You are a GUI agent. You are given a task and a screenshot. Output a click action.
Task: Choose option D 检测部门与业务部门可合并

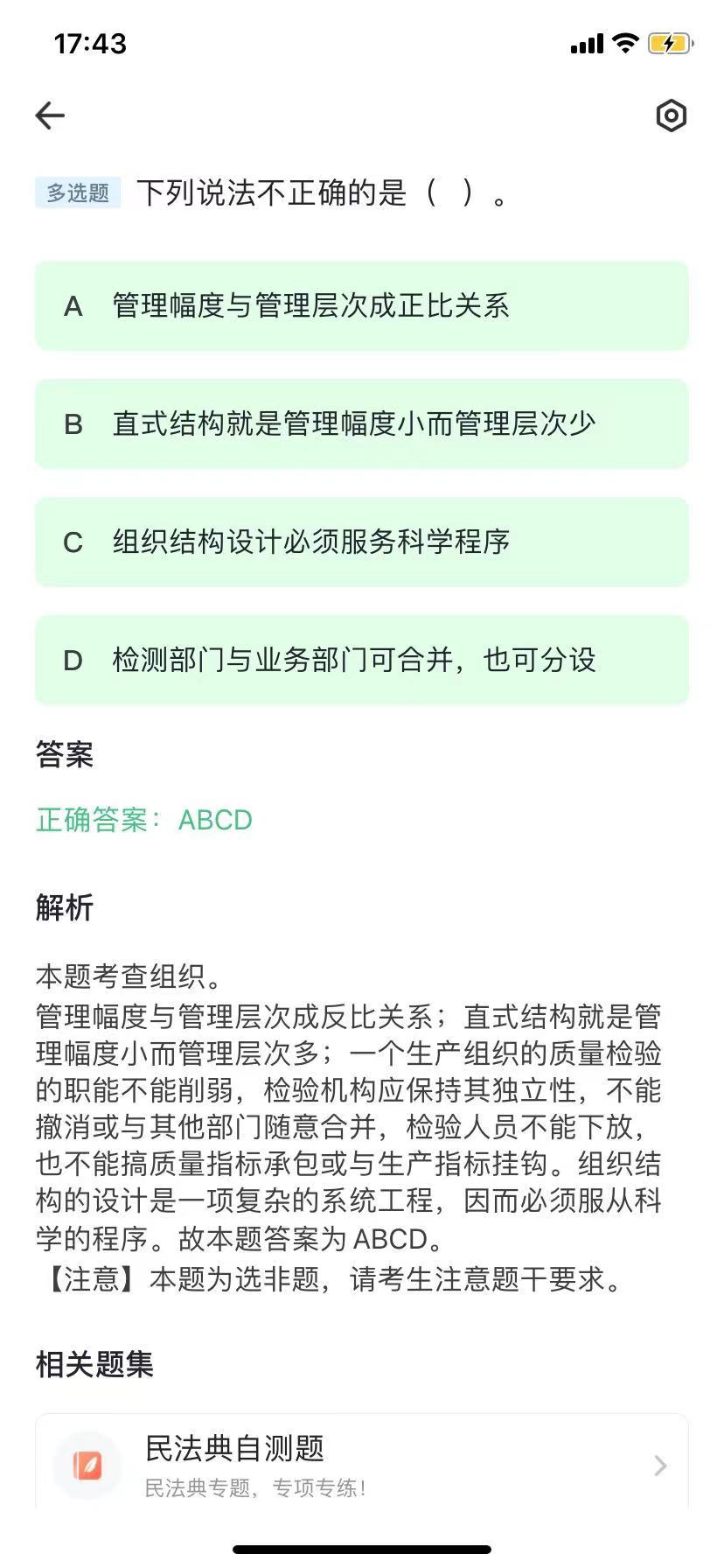(361, 661)
